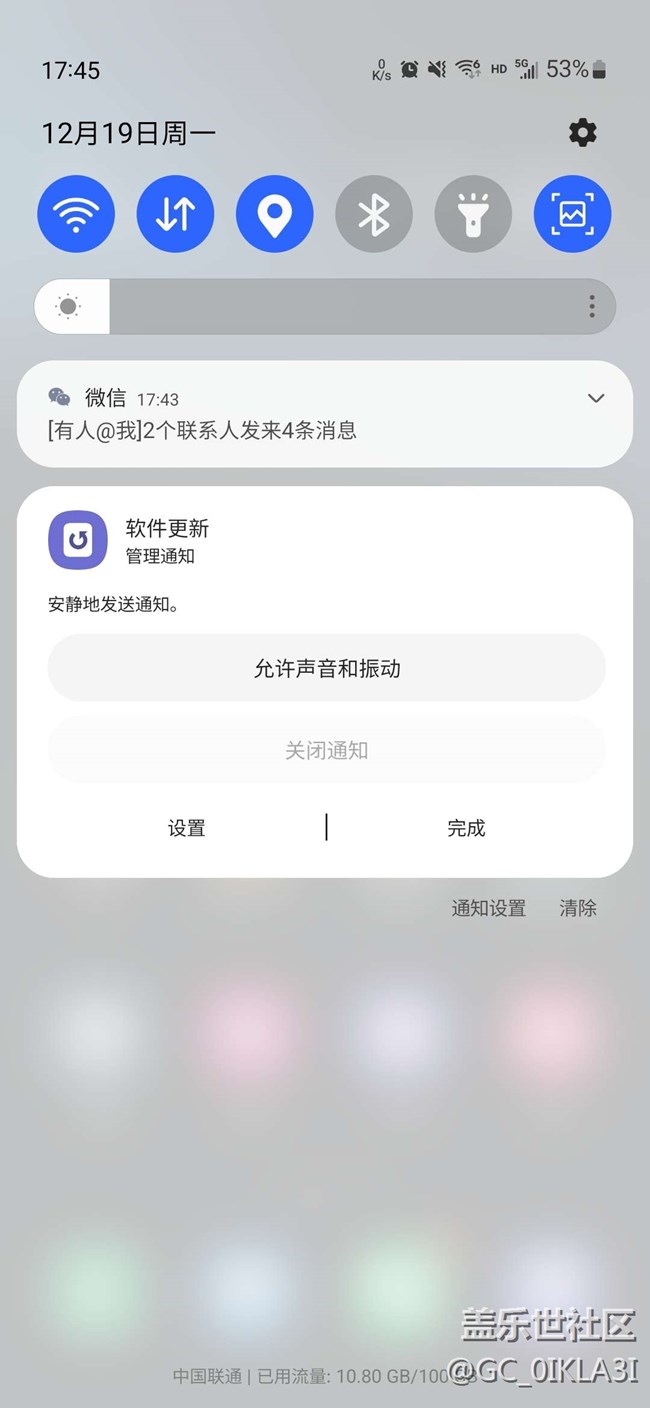This screenshot has width=650, height=1408.
Task: Open settings via the gear icon
Action: (x=582, y=132)
